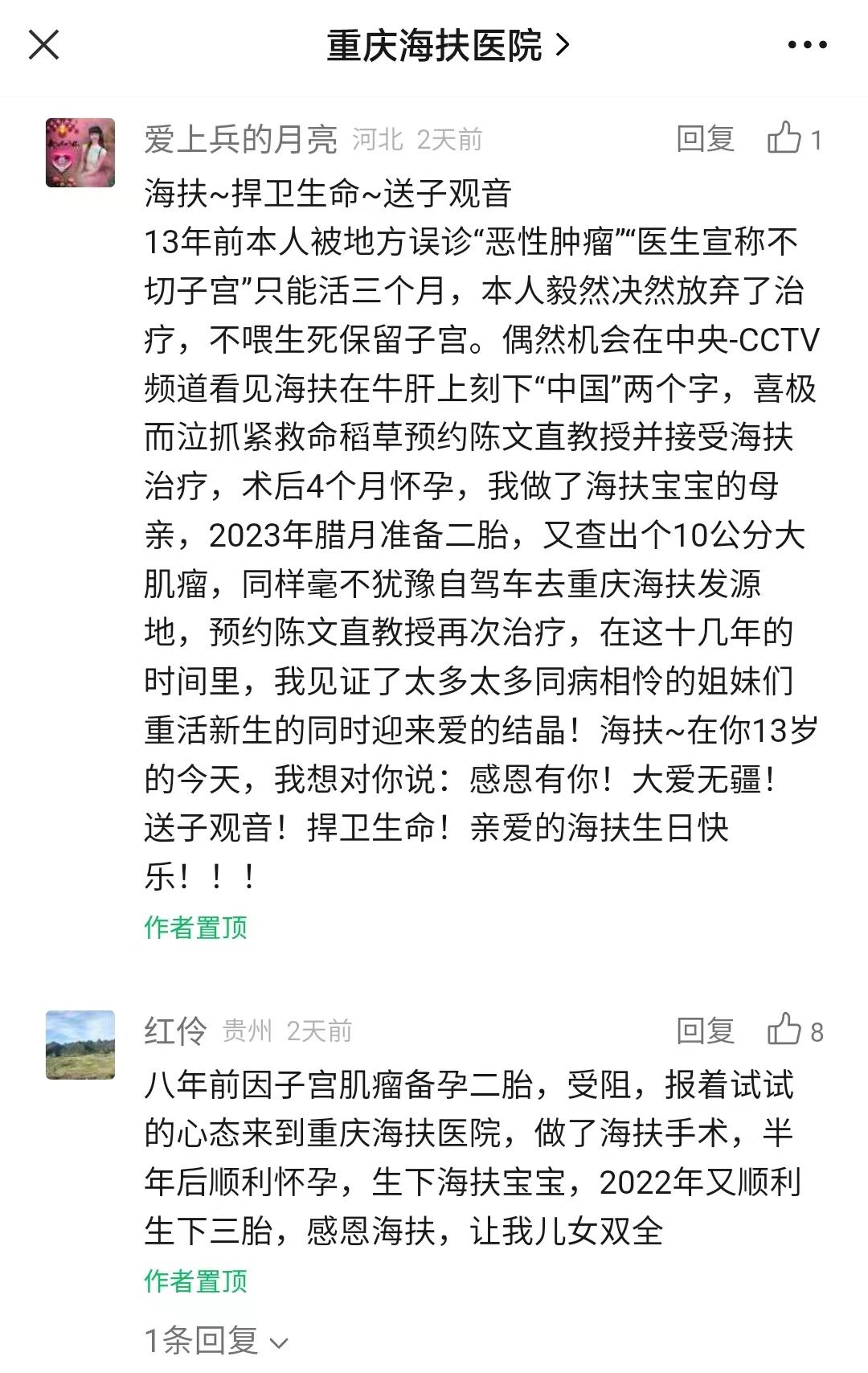Open the three-dot overflow menu
This screenshot has width=868, height=1373.
point(807,46)
